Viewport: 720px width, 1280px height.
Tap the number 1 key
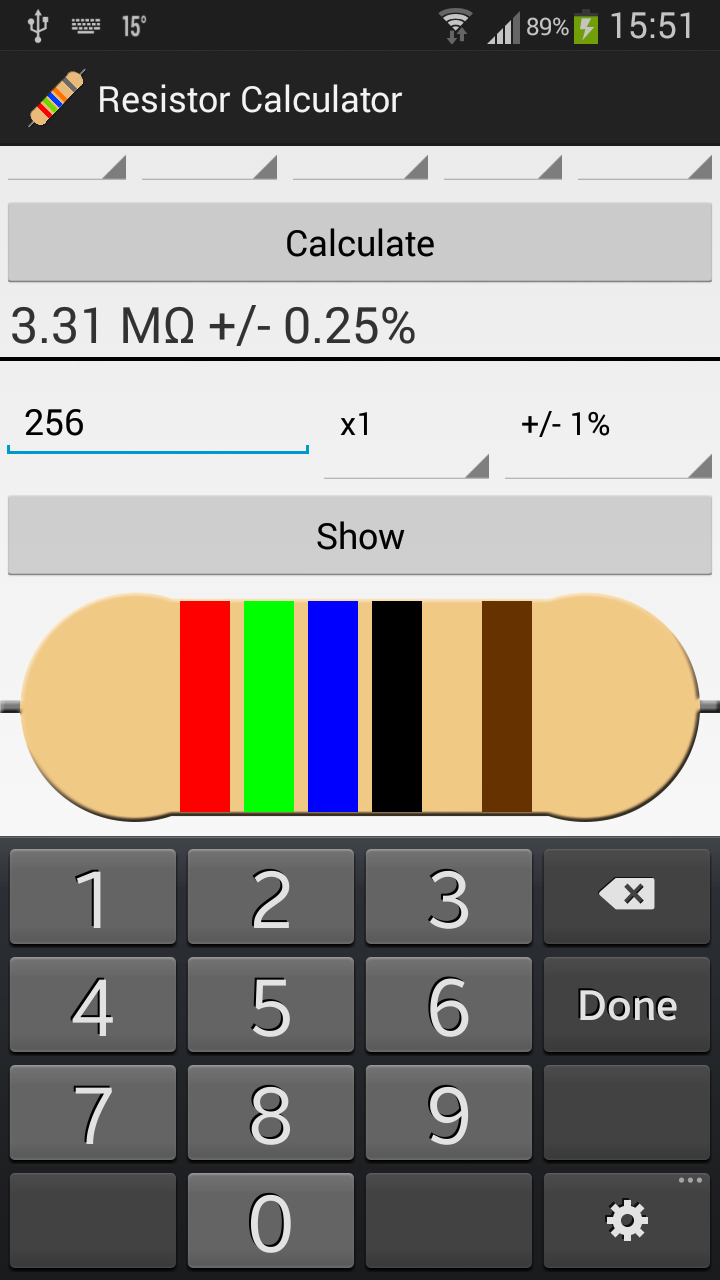[x=93, y=896]
